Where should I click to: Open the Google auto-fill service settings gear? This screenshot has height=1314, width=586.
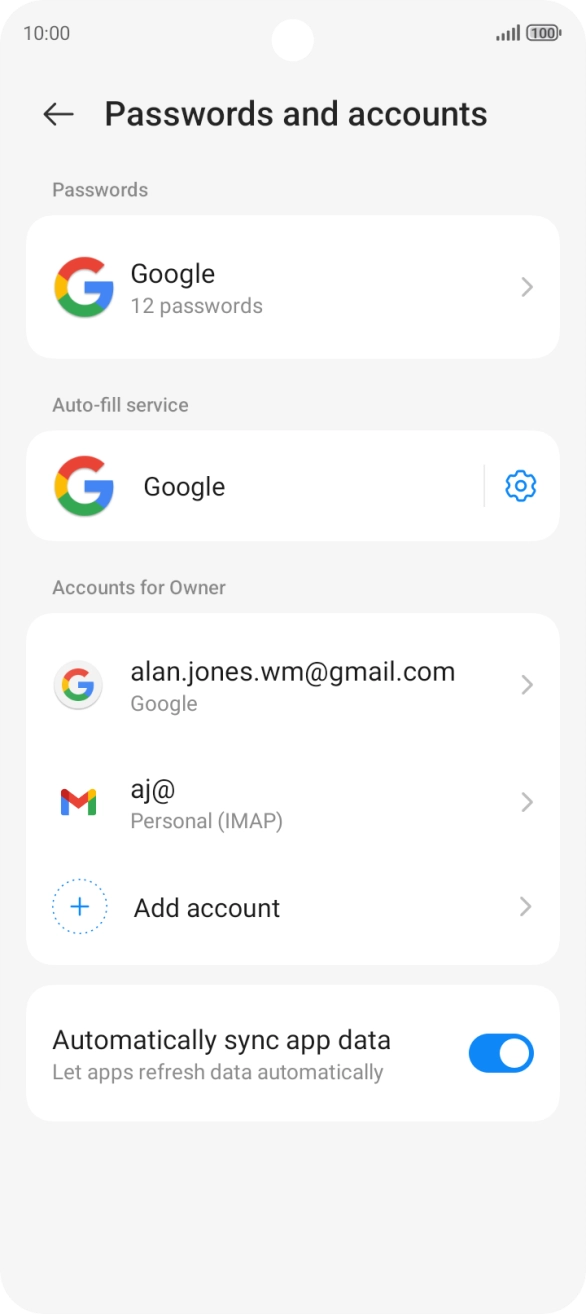pos(520,486)
